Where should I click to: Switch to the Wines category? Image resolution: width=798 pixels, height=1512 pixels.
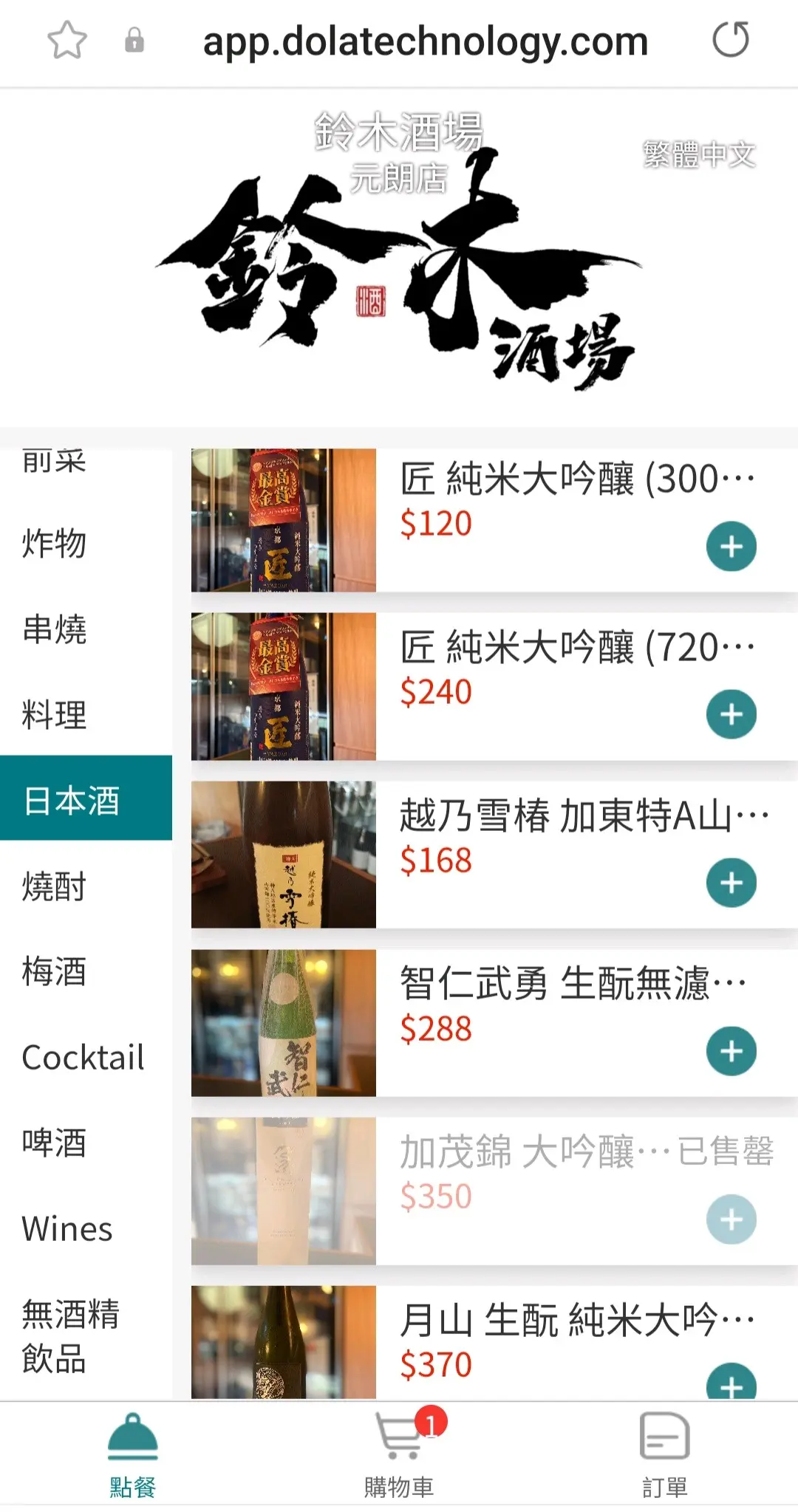tap(67, 1229)
